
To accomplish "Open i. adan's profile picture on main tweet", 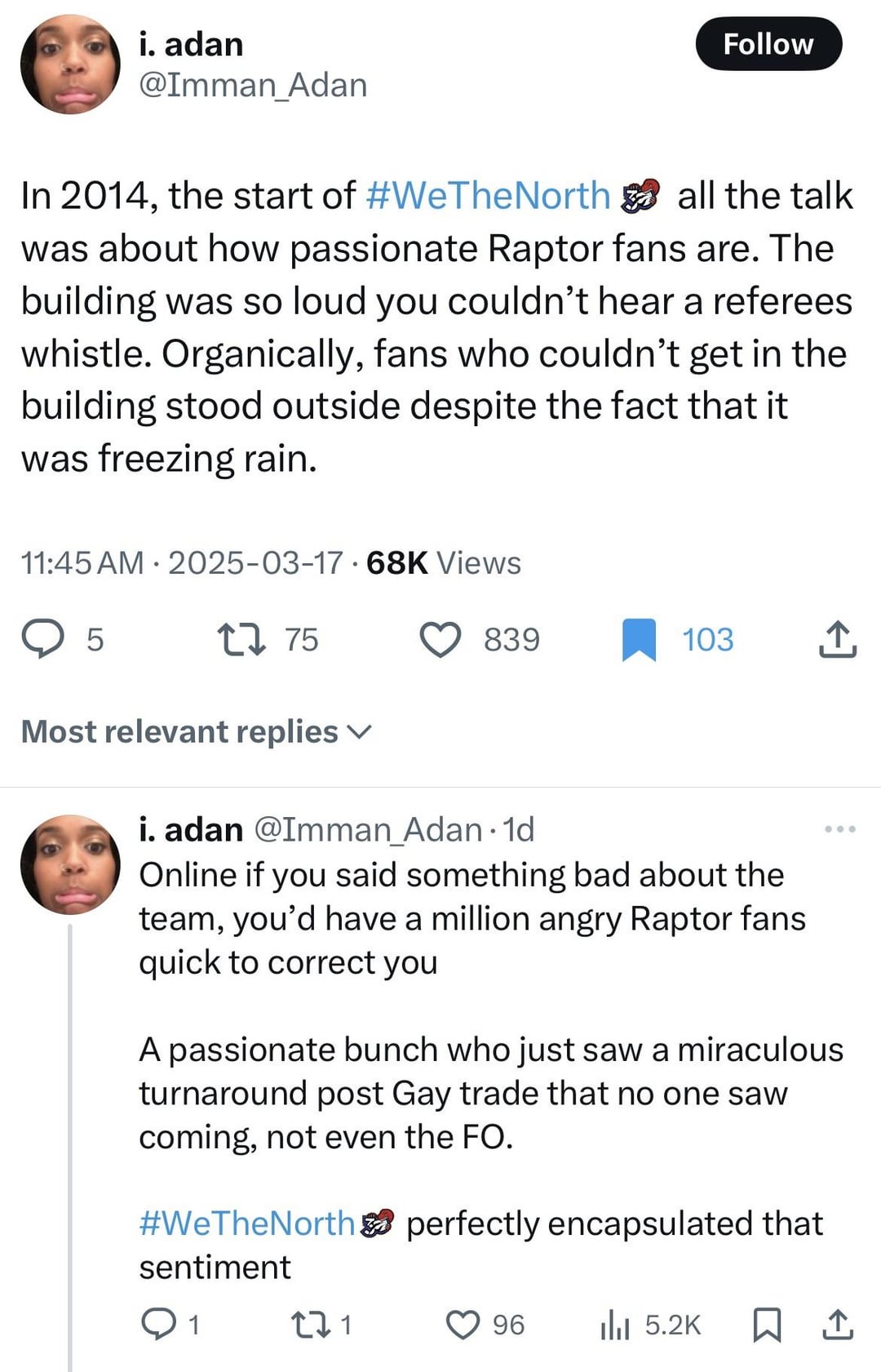I will click(70, 64).
